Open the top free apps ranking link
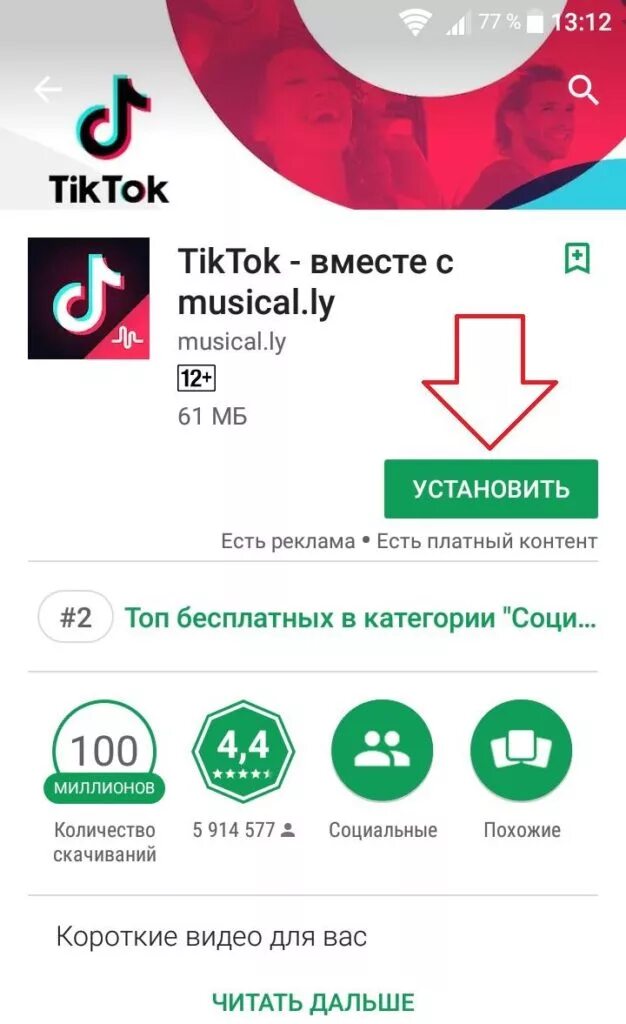This screenshot has width=626, height=1024. pos(360,618)
